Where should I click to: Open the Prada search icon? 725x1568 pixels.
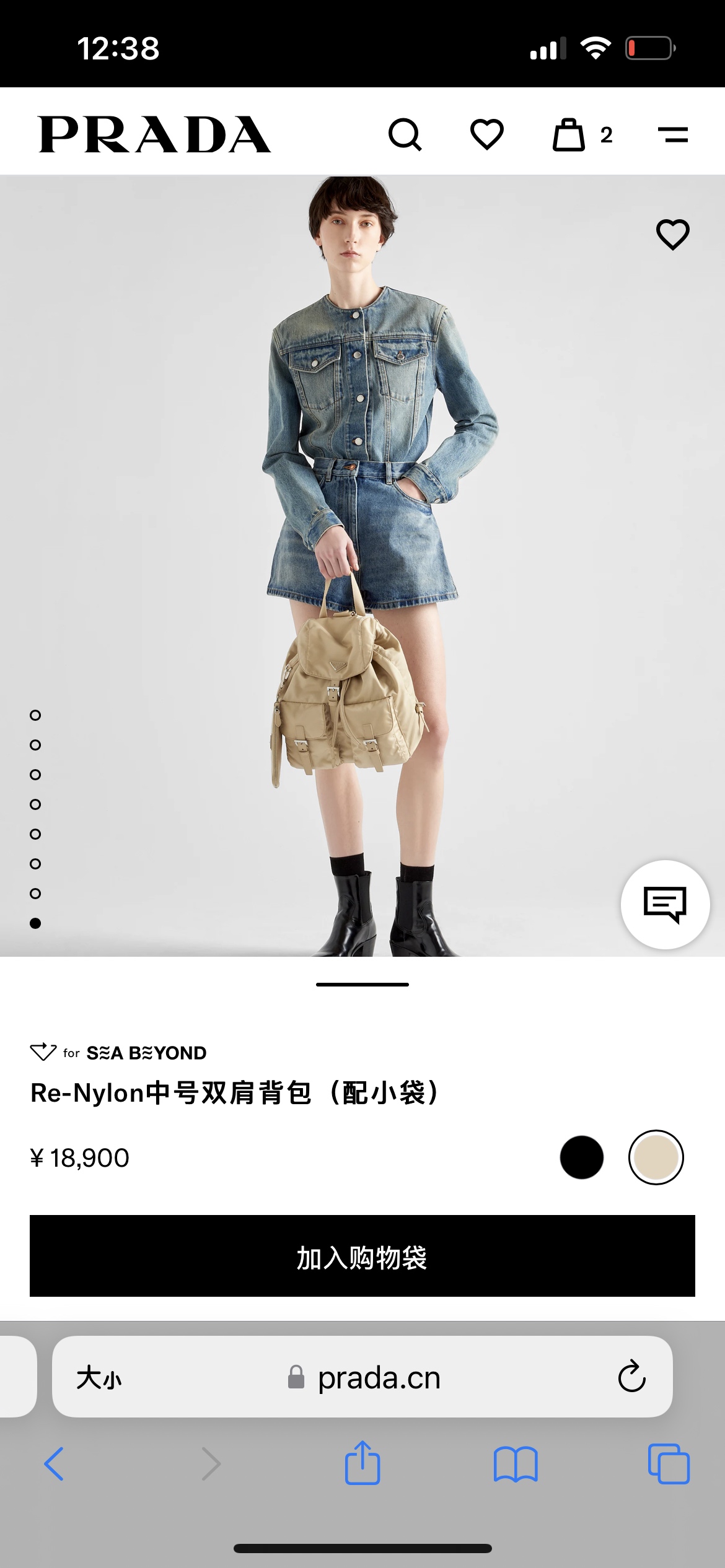click(x=405, y=134)
